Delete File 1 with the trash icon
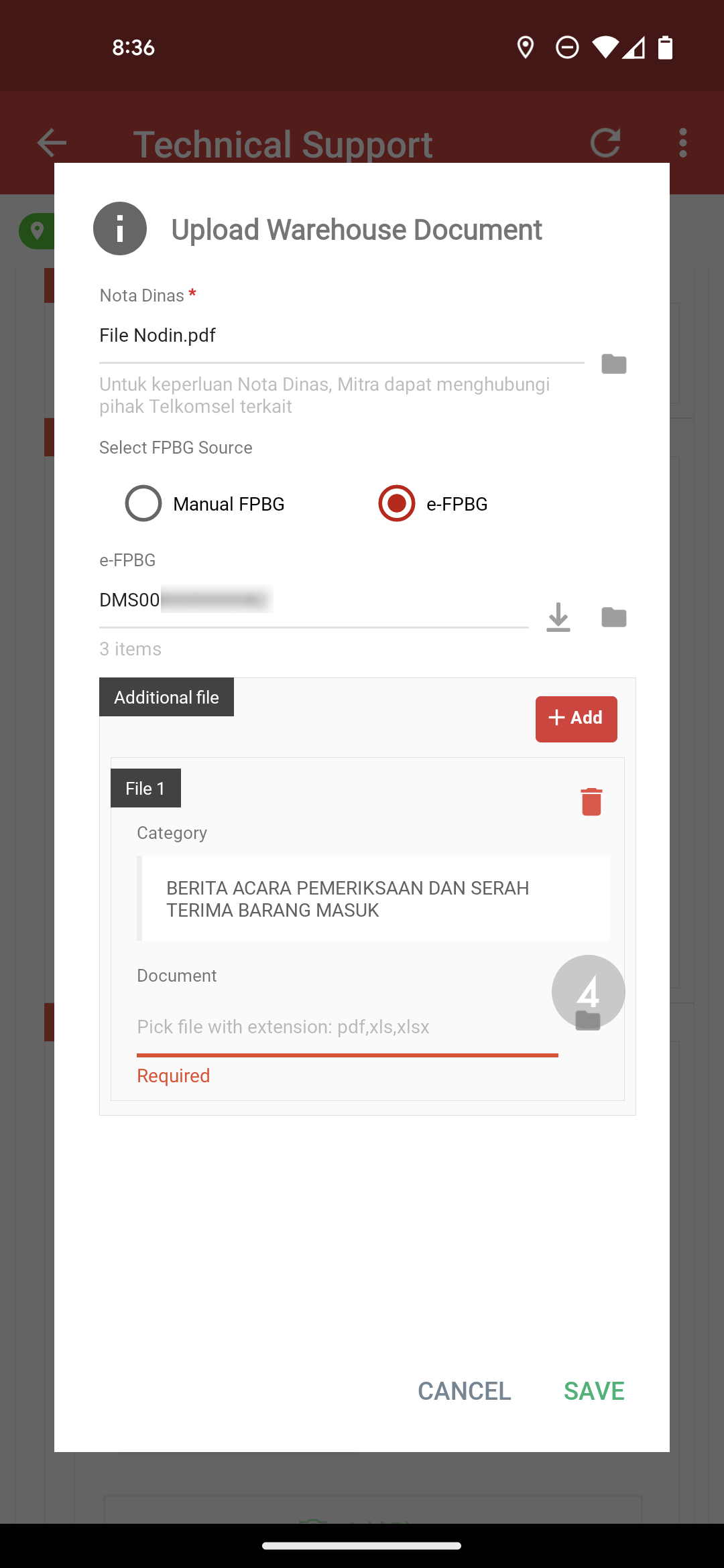 pyautogui.click(x=591, y=801)
